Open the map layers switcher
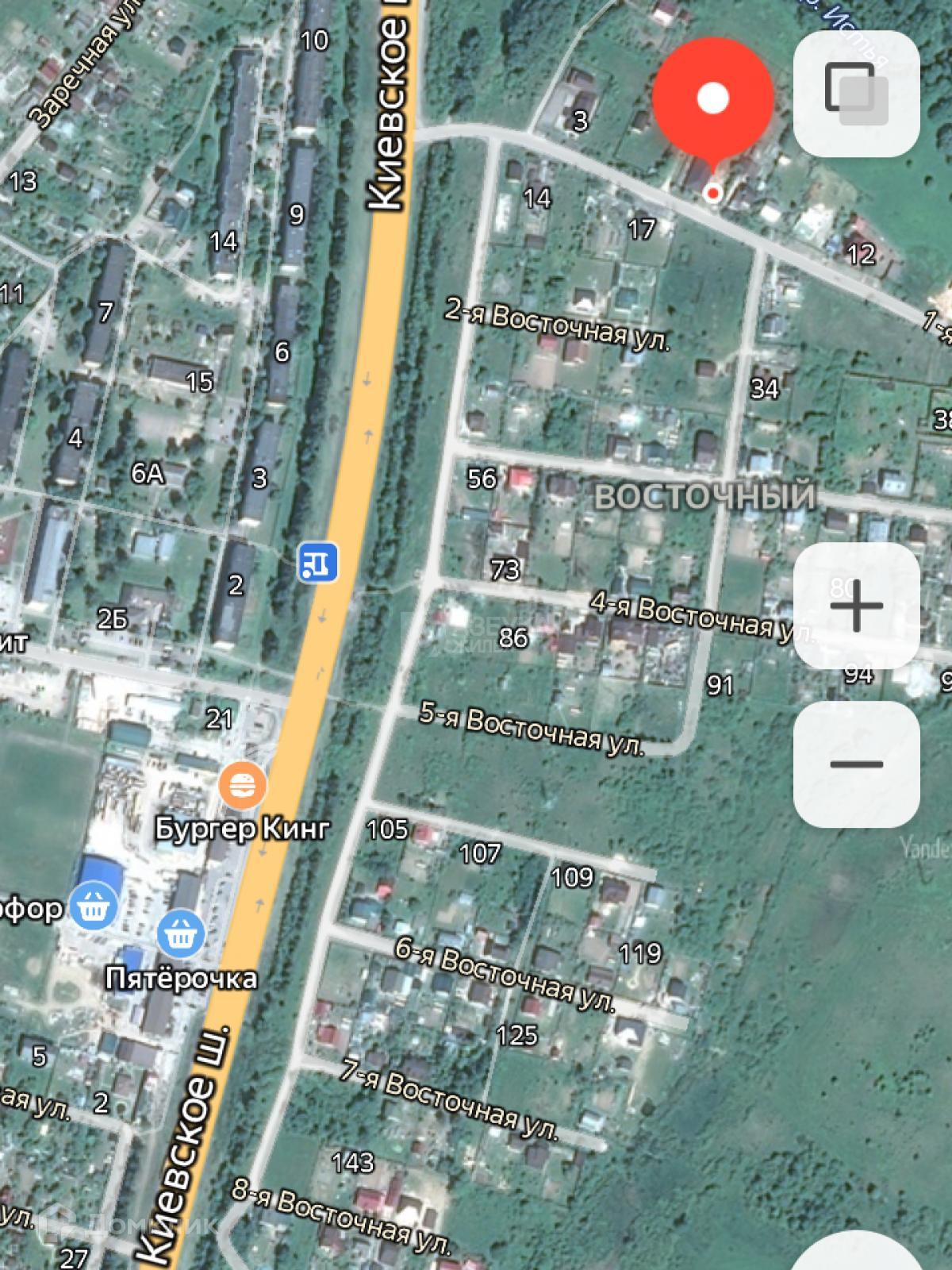This screenshot has width=952, height=1270. pyautogui.click(x=857, y=94)
